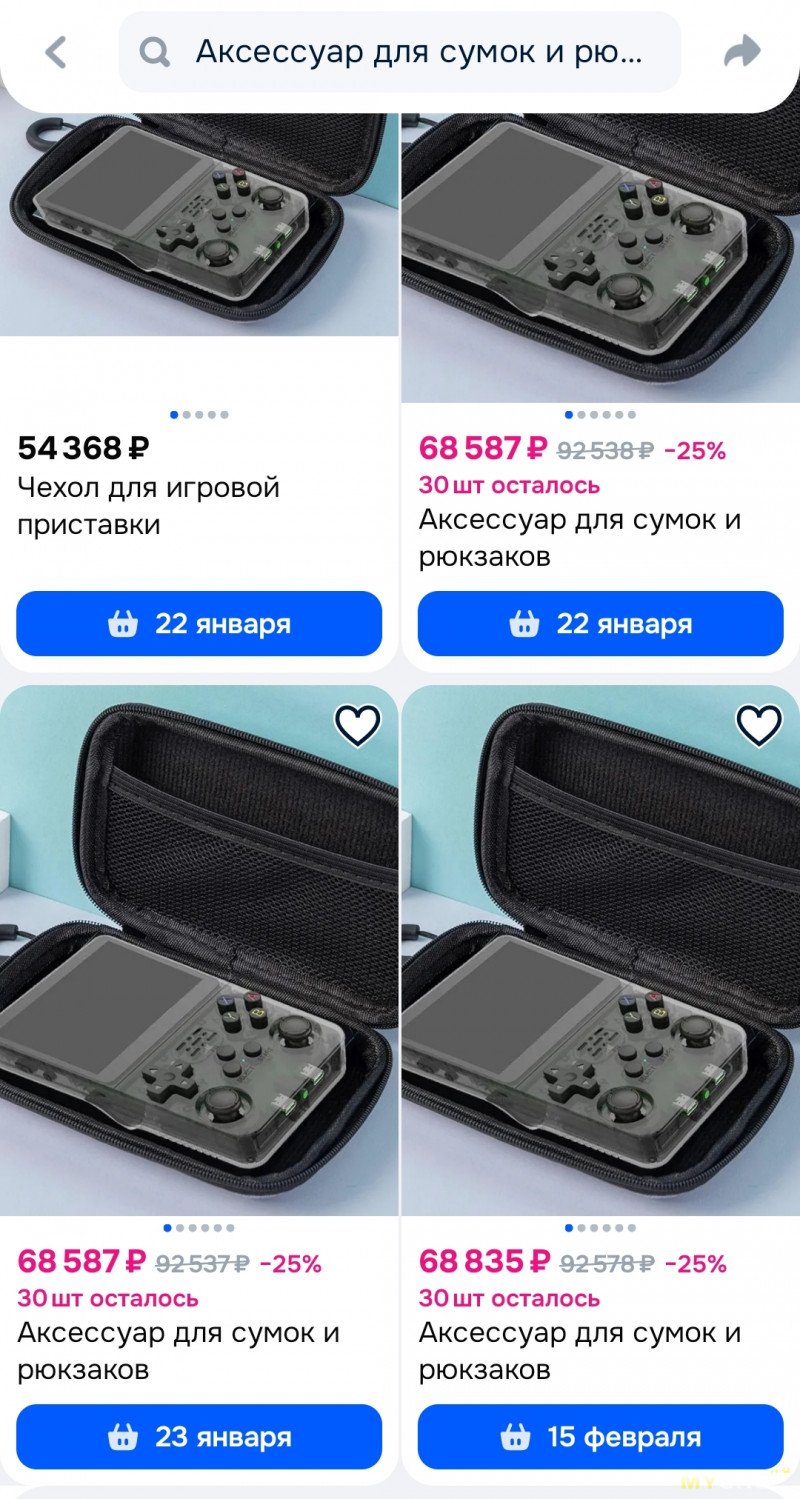Go back using the top-left arrow
The image size is (800, 1499).
point(56,53)
